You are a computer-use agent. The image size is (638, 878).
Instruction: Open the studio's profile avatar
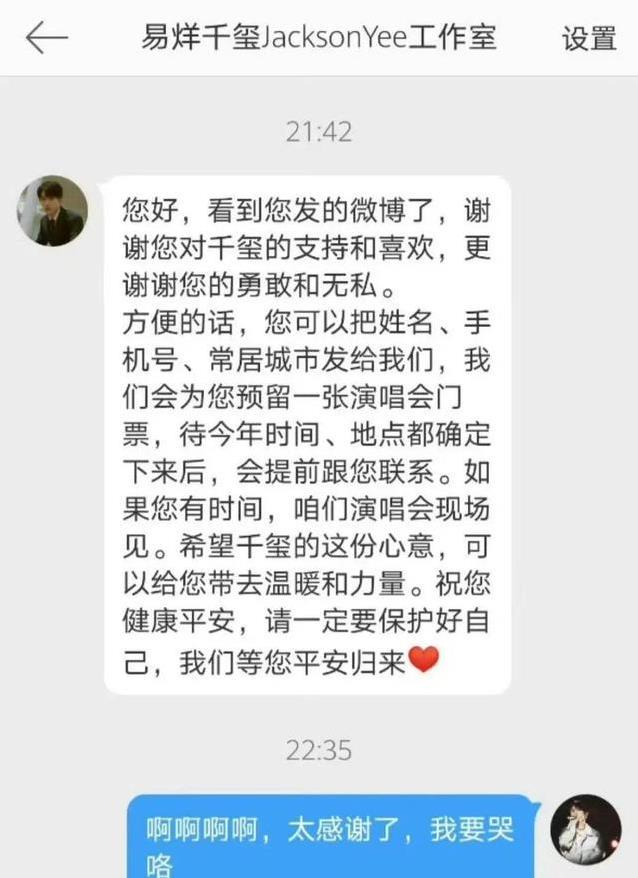(53, 212)
